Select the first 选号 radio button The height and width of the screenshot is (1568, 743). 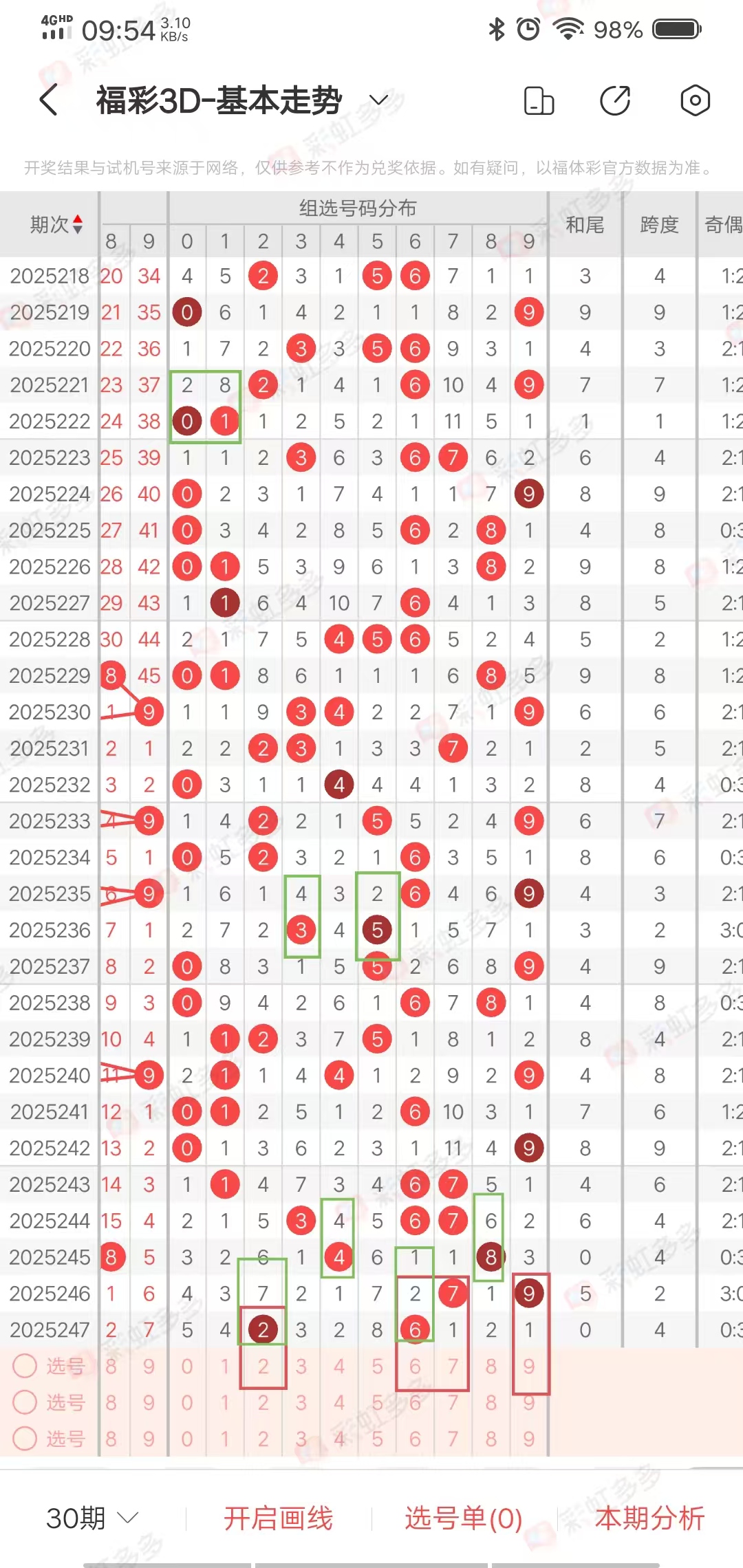(x=25, y=1366)
